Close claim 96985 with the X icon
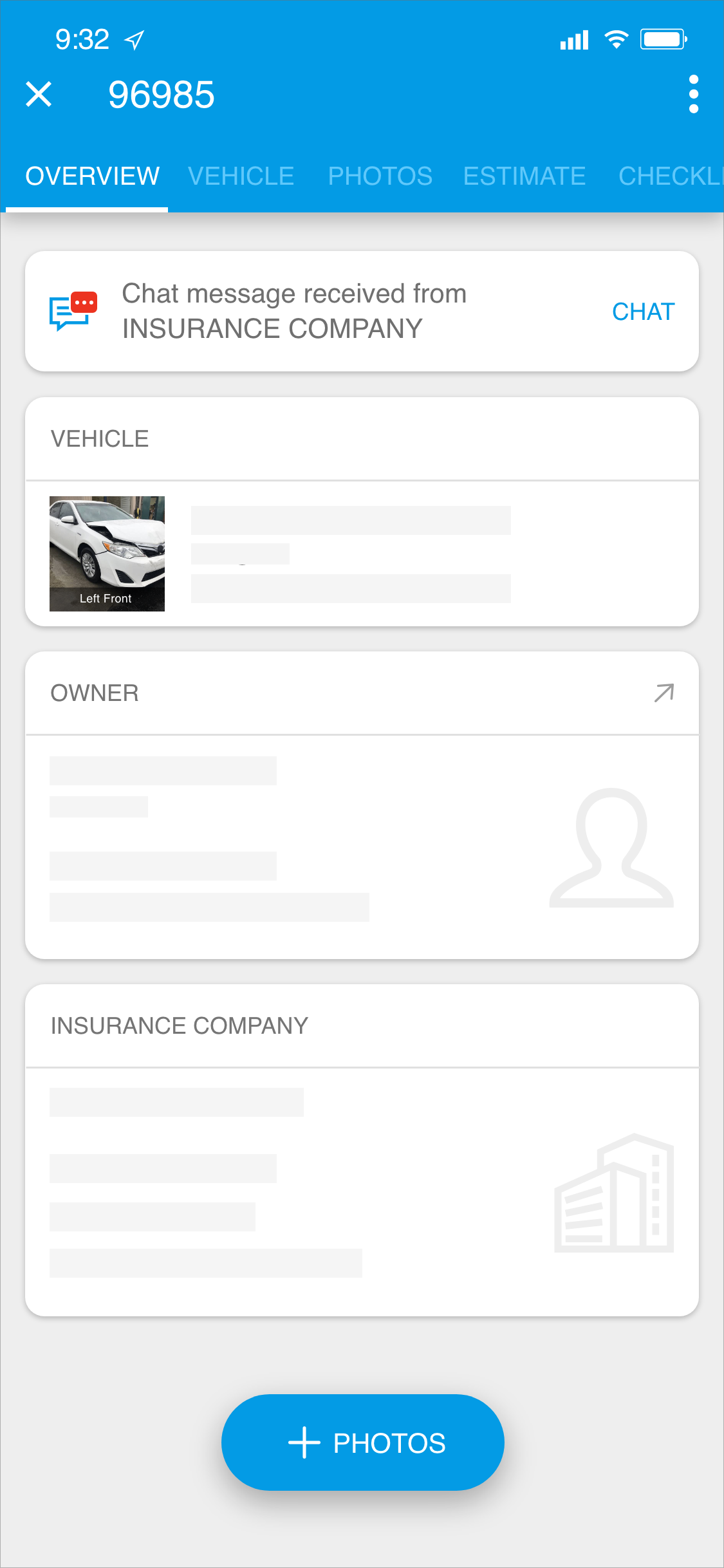The image size is (724, 1568). click(x=39, y=95)
